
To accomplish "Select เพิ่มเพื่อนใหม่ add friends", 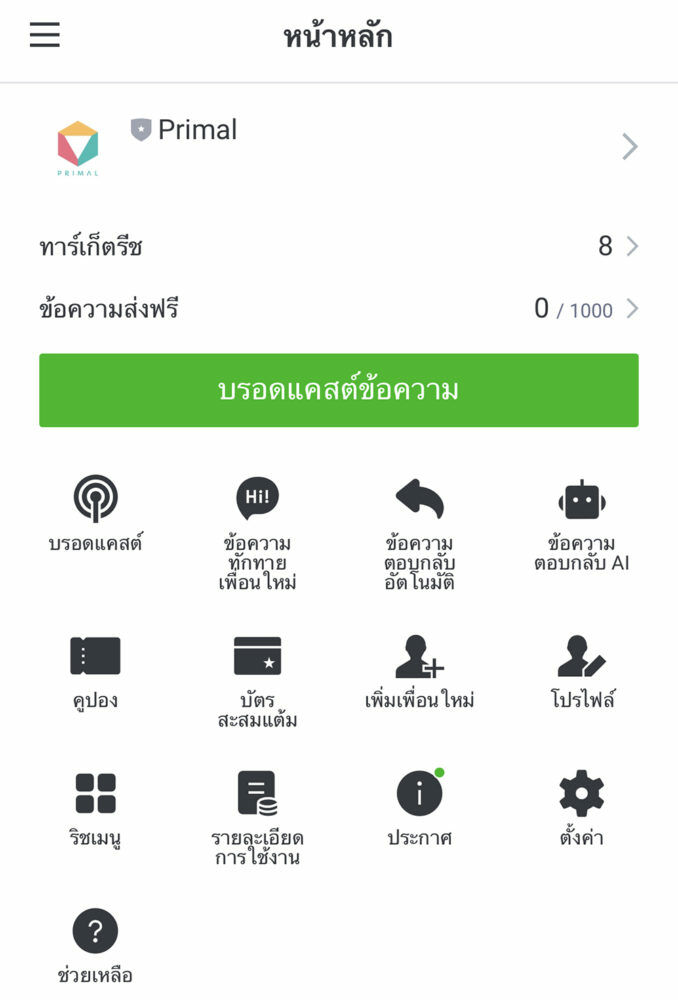I will click(420, 672).
